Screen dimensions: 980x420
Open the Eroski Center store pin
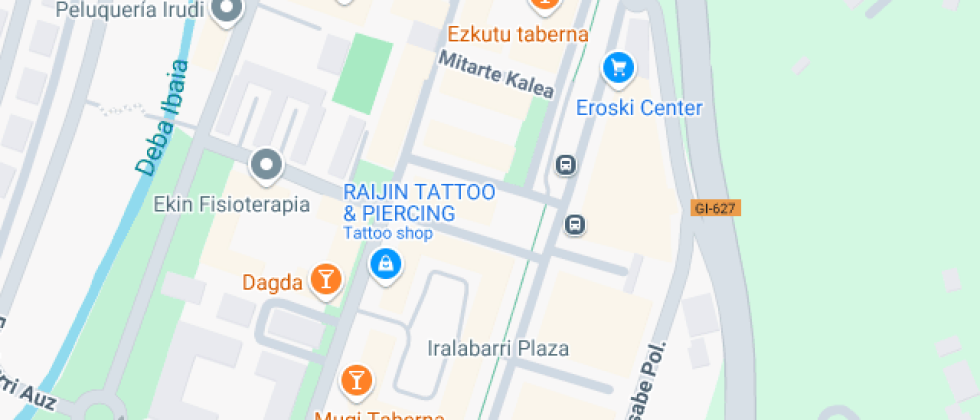(x=618, y=68)
